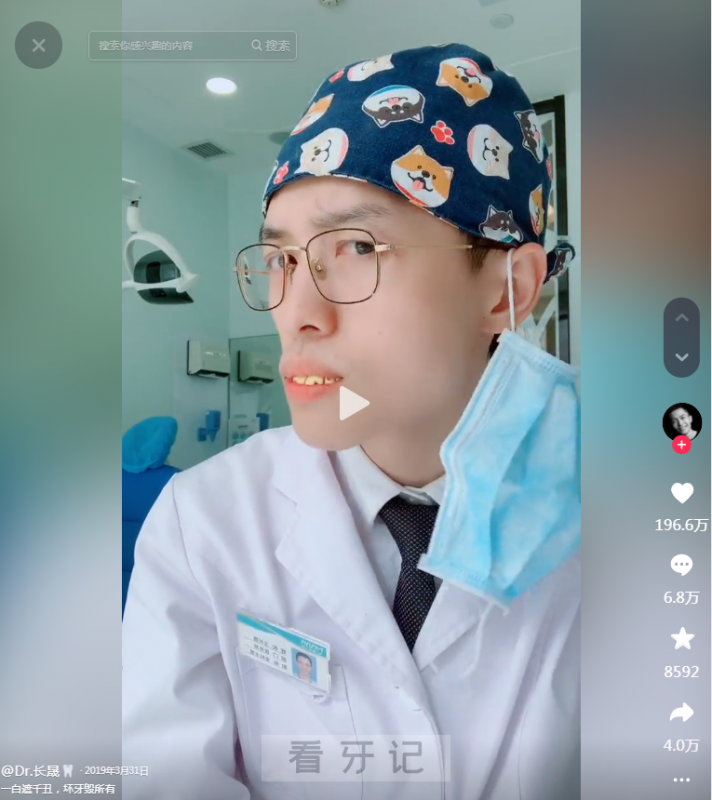Tap the 搜索 search button

(271, 46)
